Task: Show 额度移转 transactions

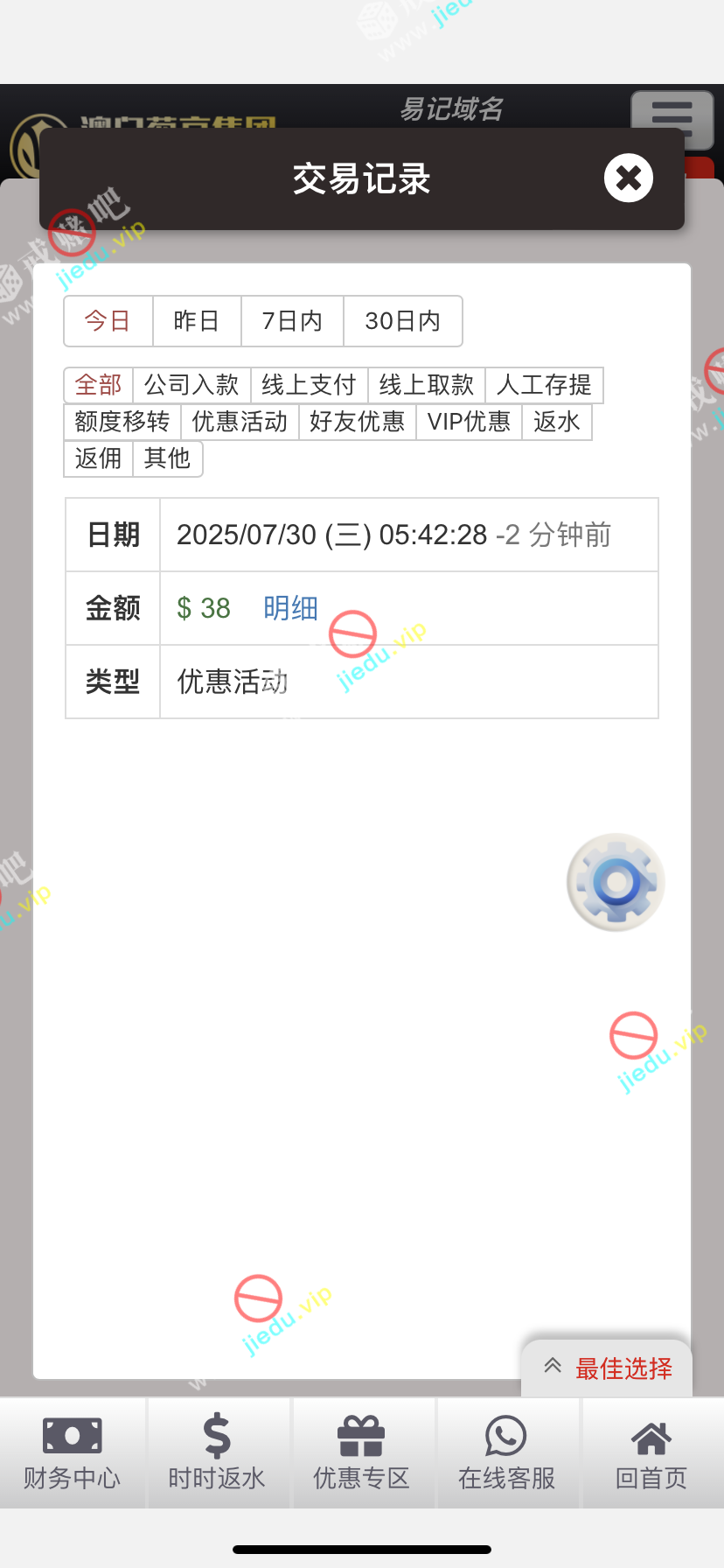Action: (x=122, y=422)
